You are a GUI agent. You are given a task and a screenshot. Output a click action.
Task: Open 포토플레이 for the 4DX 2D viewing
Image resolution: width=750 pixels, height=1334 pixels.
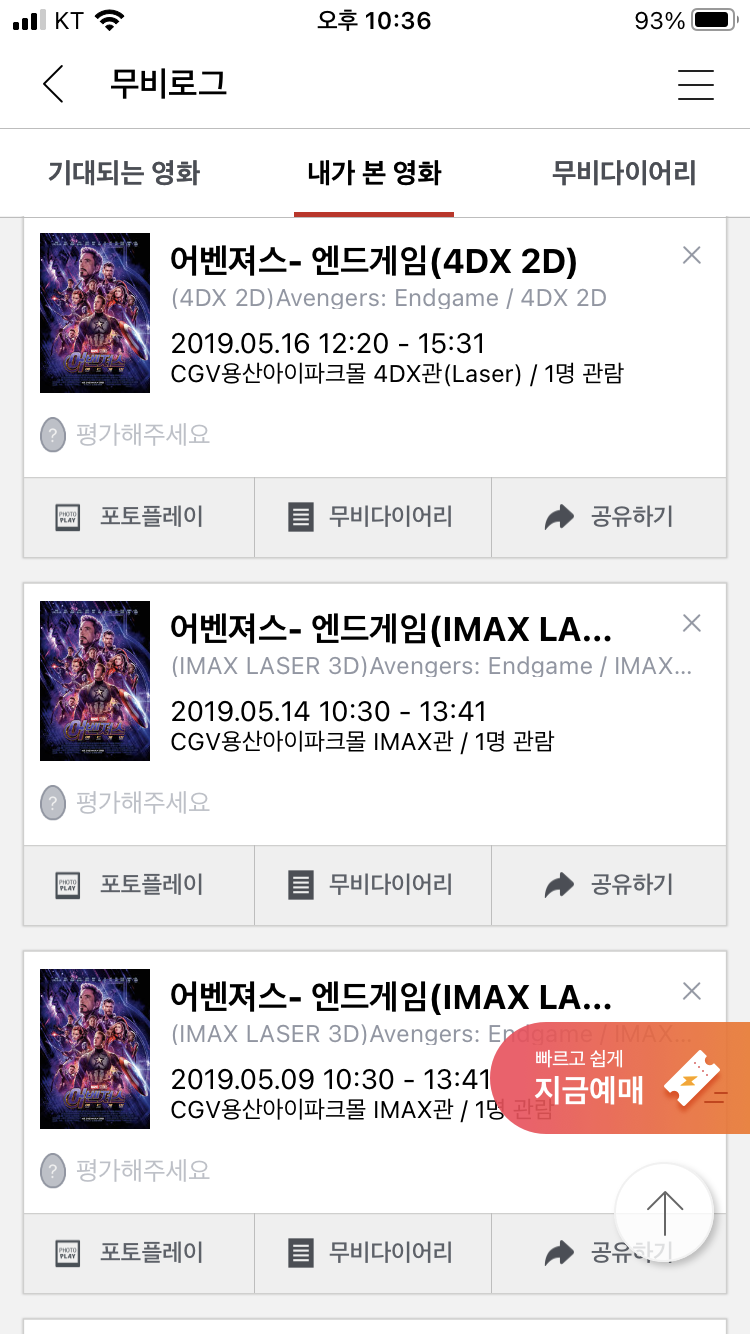[x=139, y=517]
